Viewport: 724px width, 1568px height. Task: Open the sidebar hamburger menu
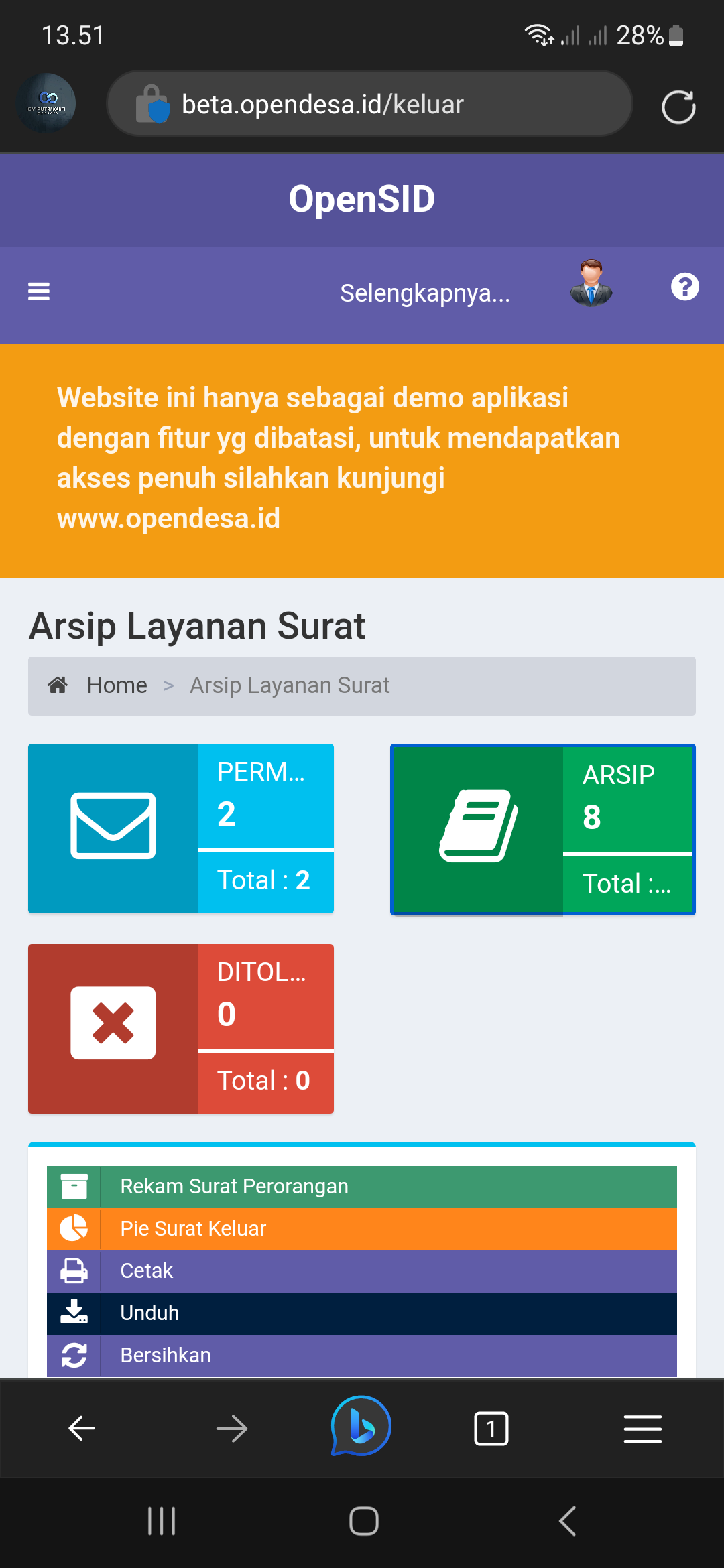[38, 291]
